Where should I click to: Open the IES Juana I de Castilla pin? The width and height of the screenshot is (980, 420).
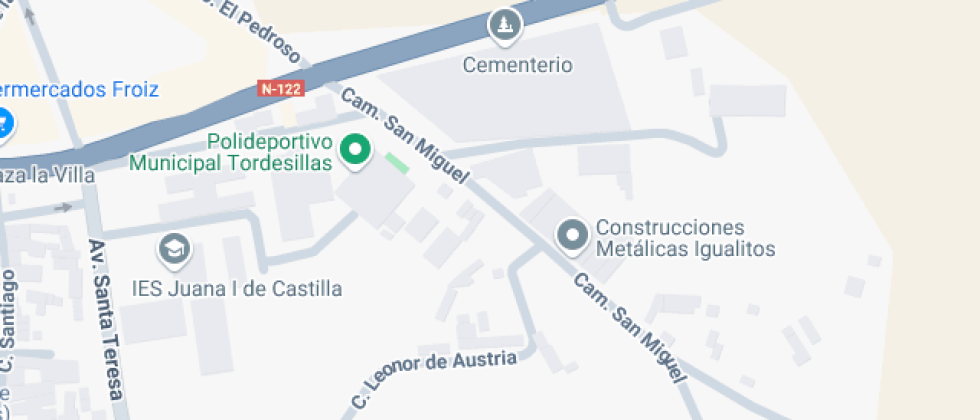coord(174,251)
